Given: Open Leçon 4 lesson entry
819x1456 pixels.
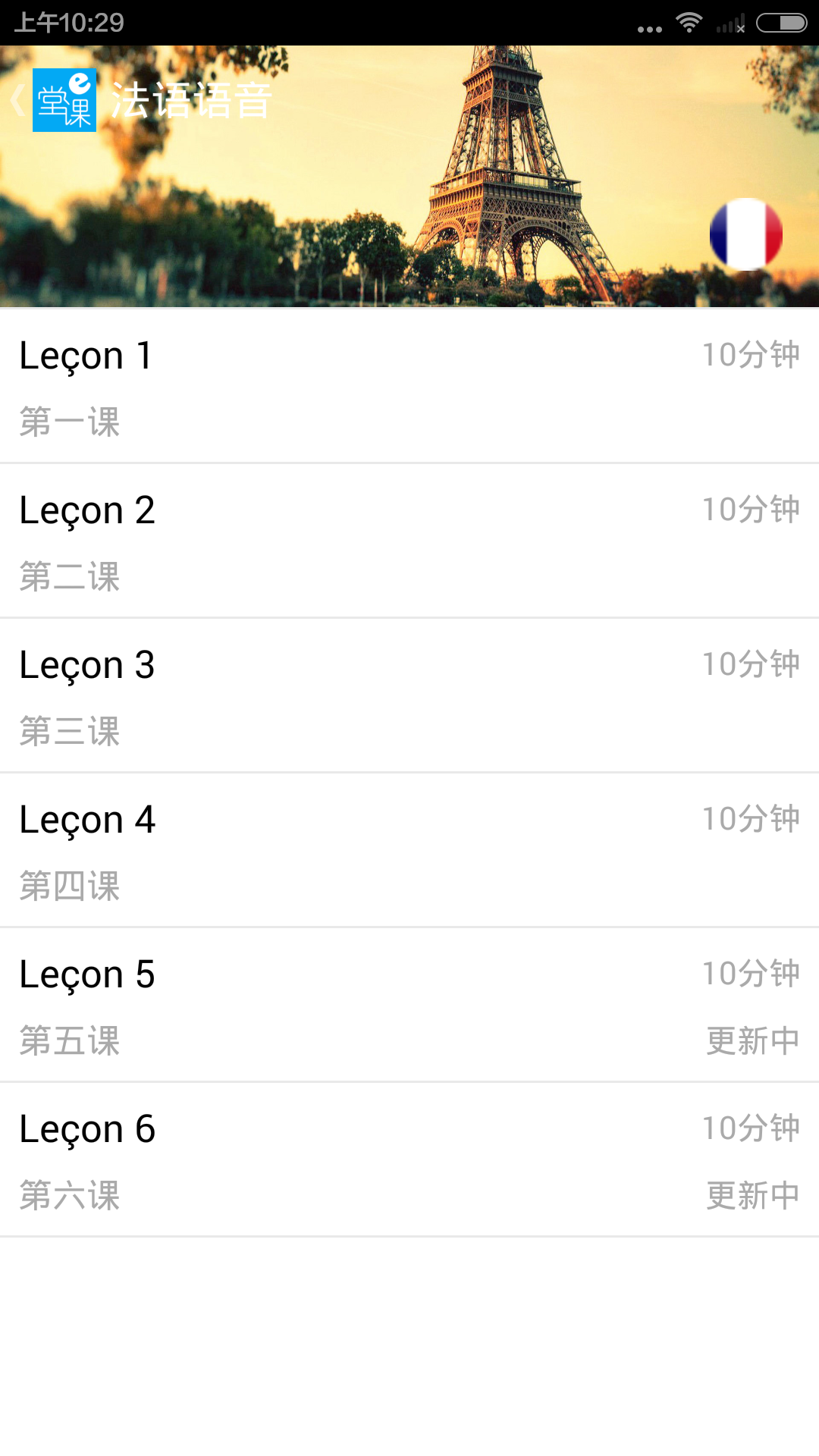Looking at the screenshot, I should pos(409,851).
